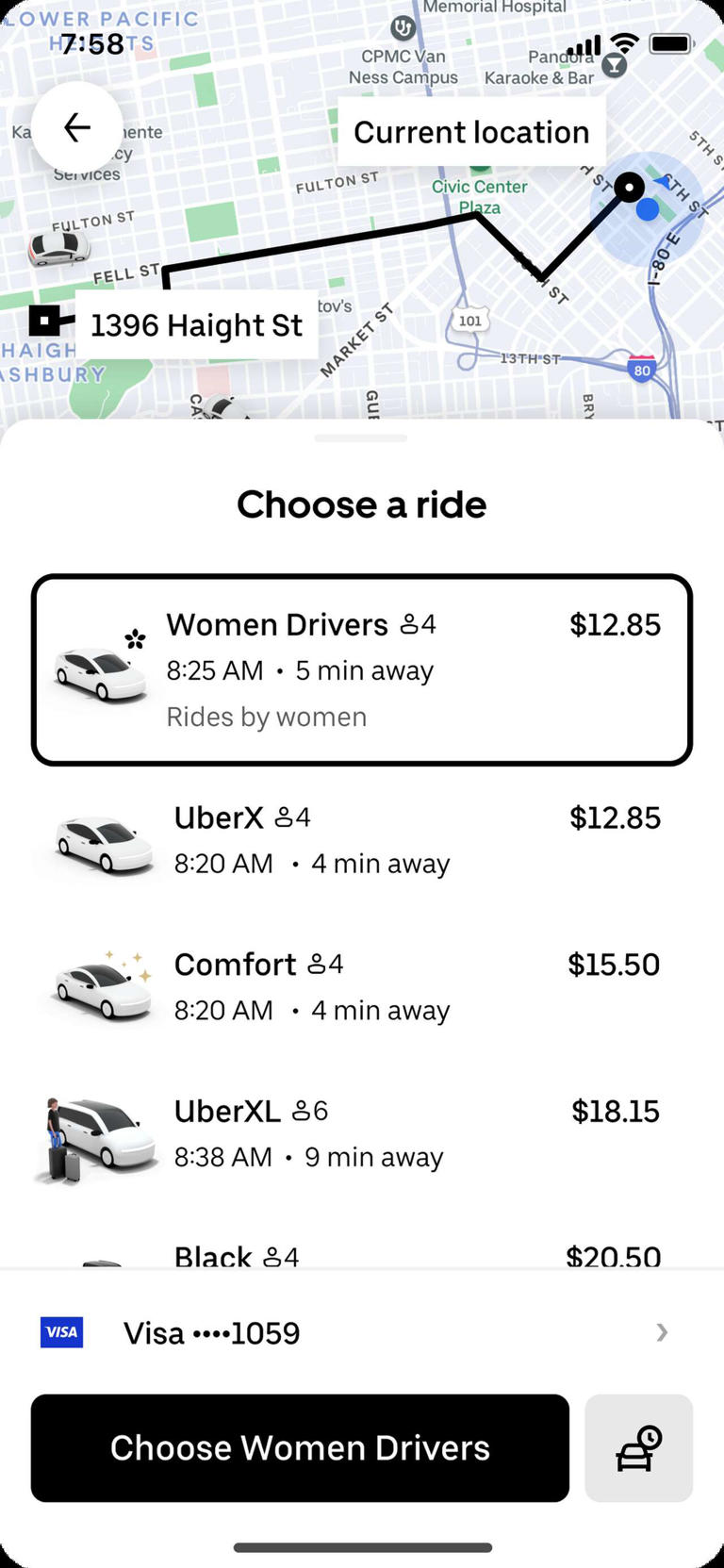Switch selection to UberX
The height and width of the screenshot is (1568, 724).
[362, 839]
